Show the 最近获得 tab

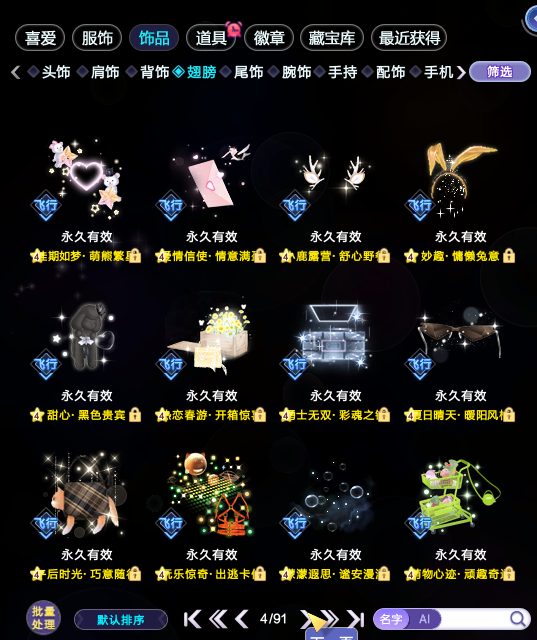tap(409, 38)
